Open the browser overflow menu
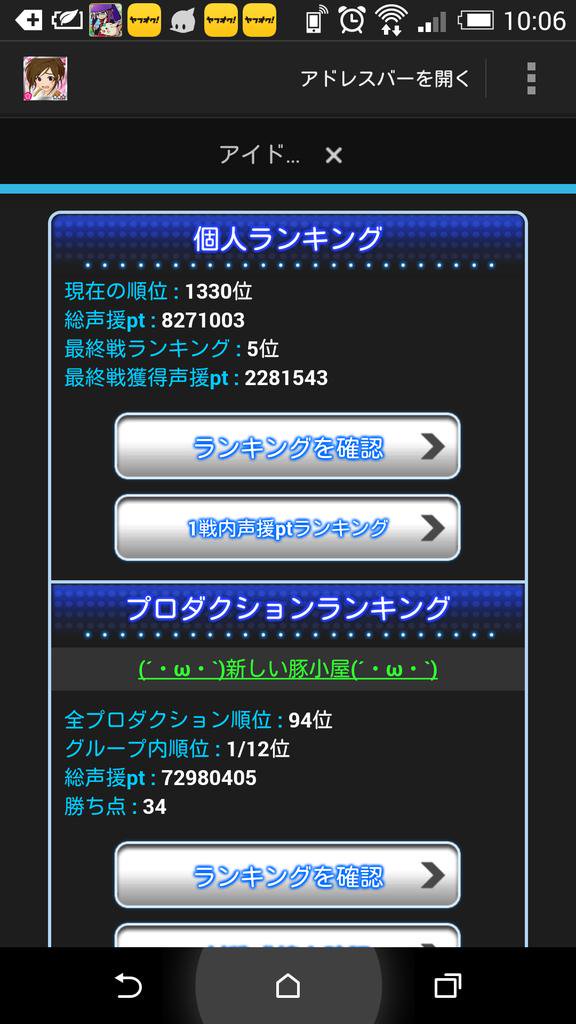576x1024 pixels. click(x=531, y=79)
